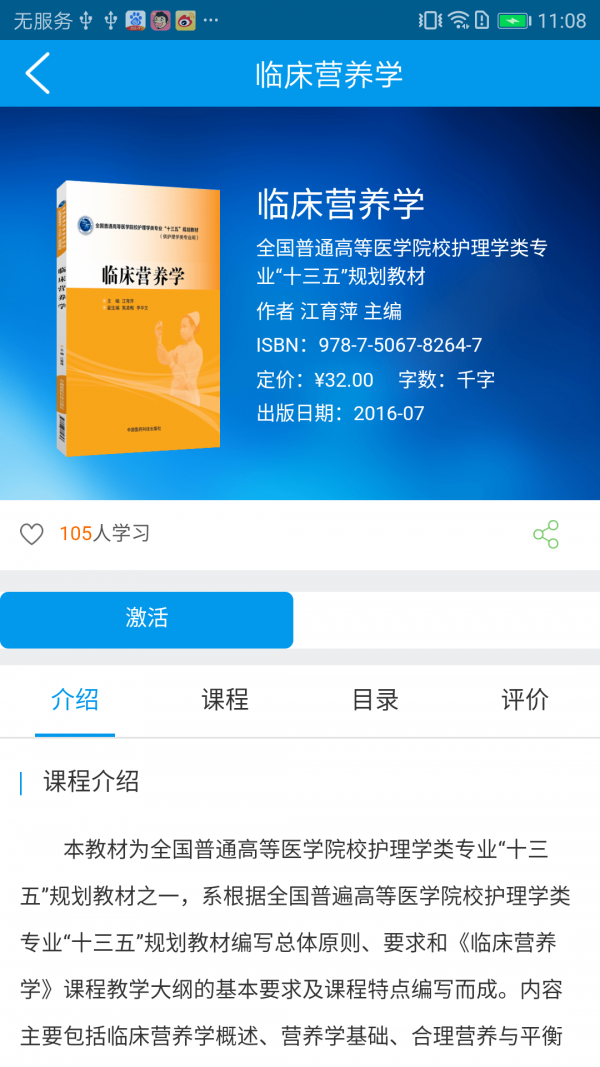Select the 介绍 tab
Screen dimensions: 600x1067
tap(75, 700)
